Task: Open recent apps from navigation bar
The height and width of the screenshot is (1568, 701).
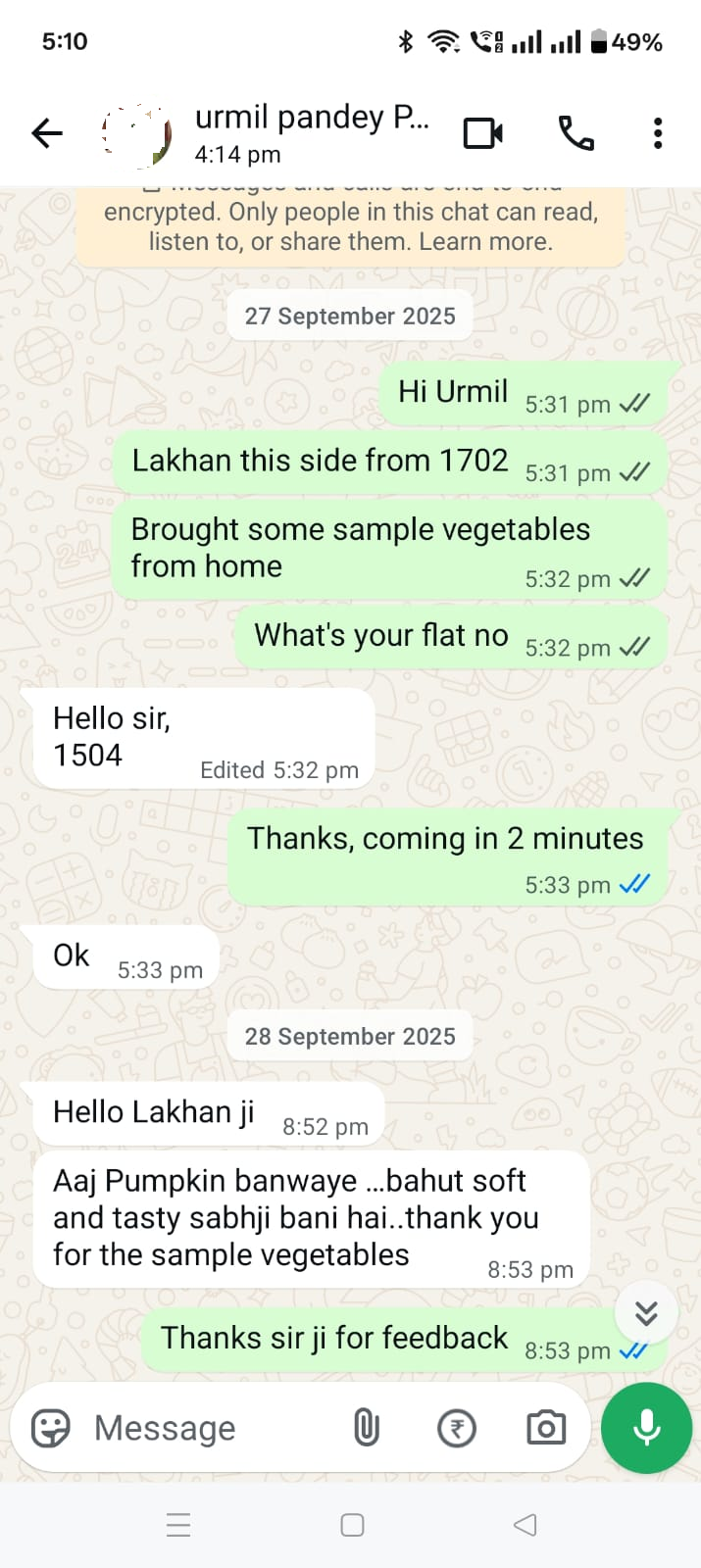Action: point(178,1525)
